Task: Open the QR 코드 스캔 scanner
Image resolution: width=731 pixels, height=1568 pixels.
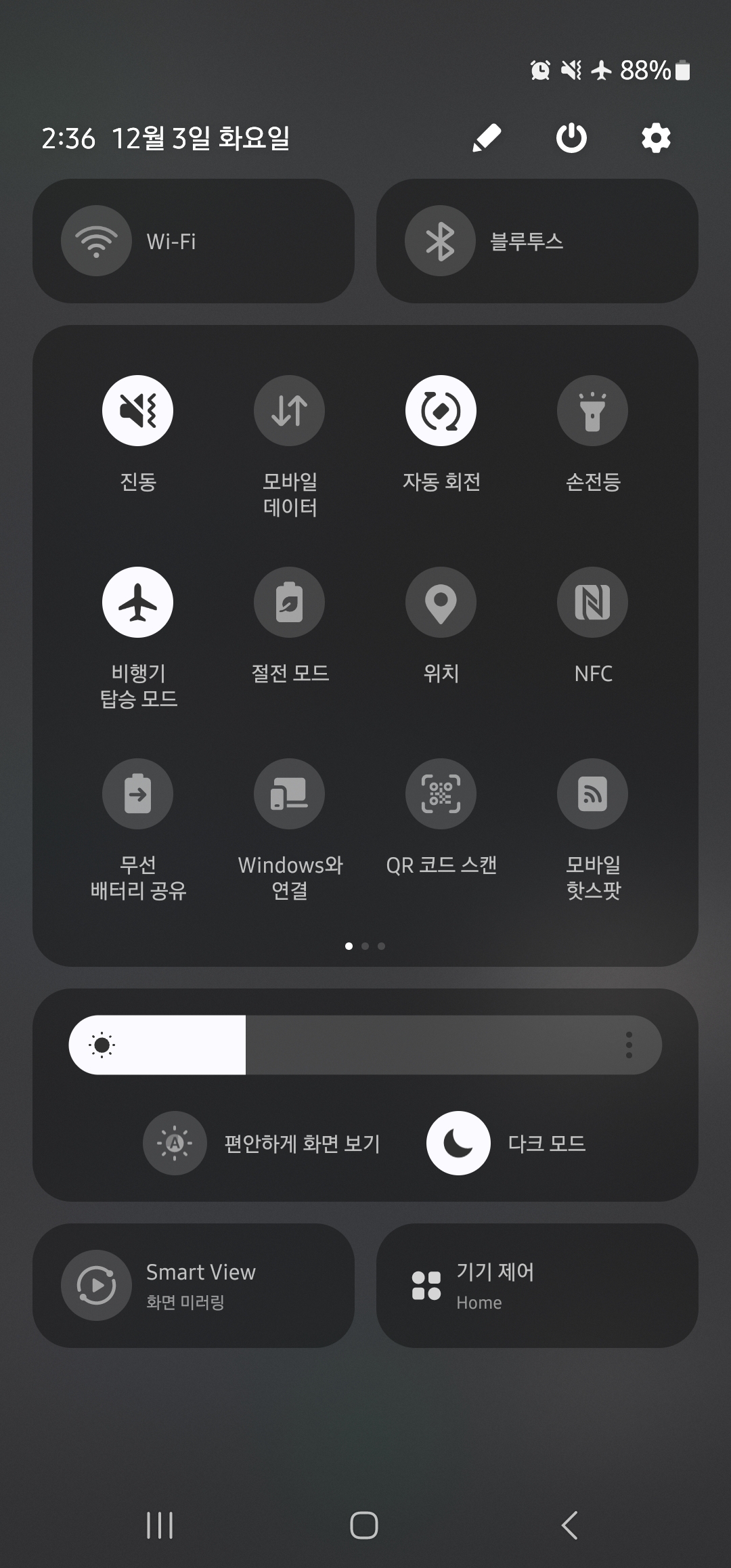Action: 441,793
